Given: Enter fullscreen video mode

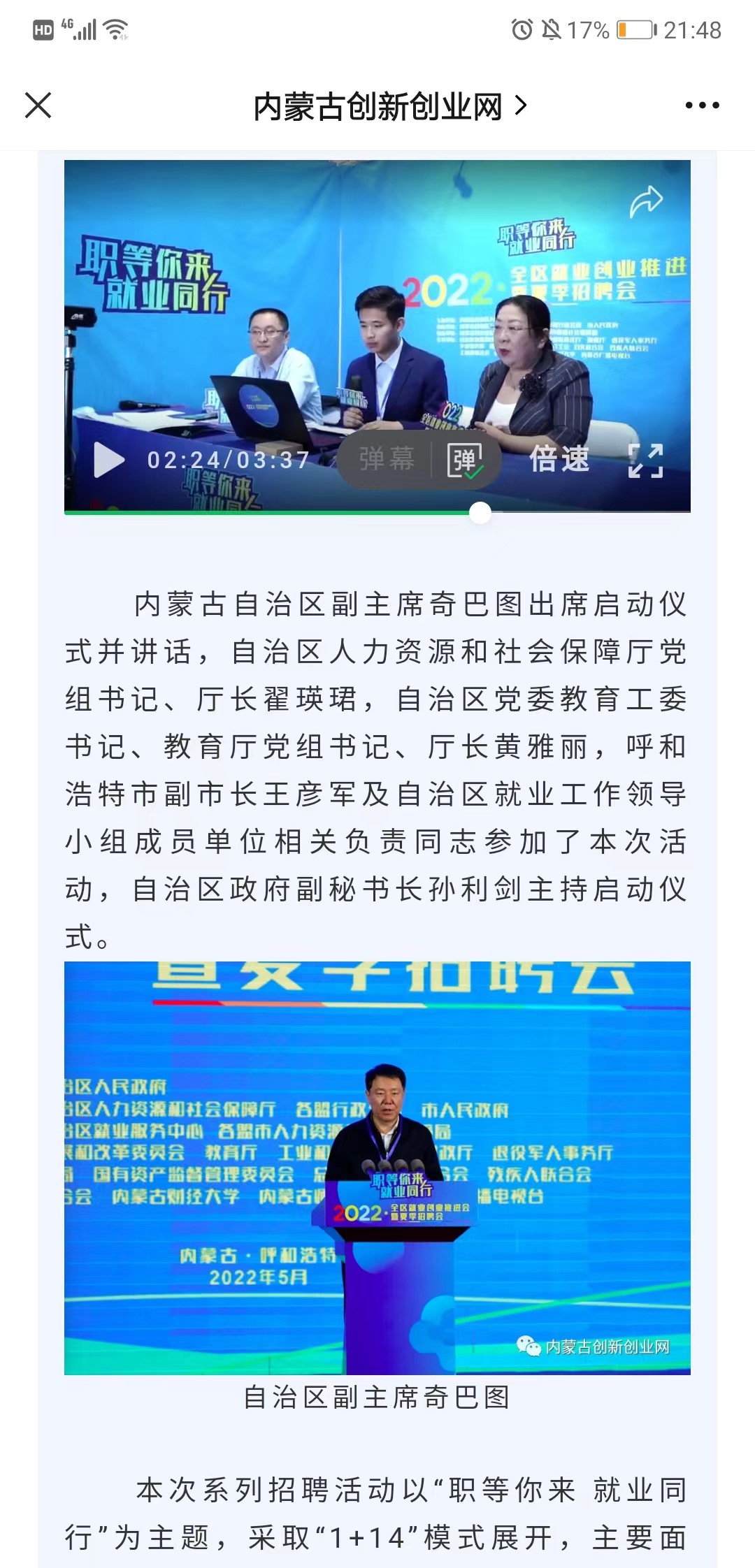Looking at the screenshot, I should click(x=645, y=460).
